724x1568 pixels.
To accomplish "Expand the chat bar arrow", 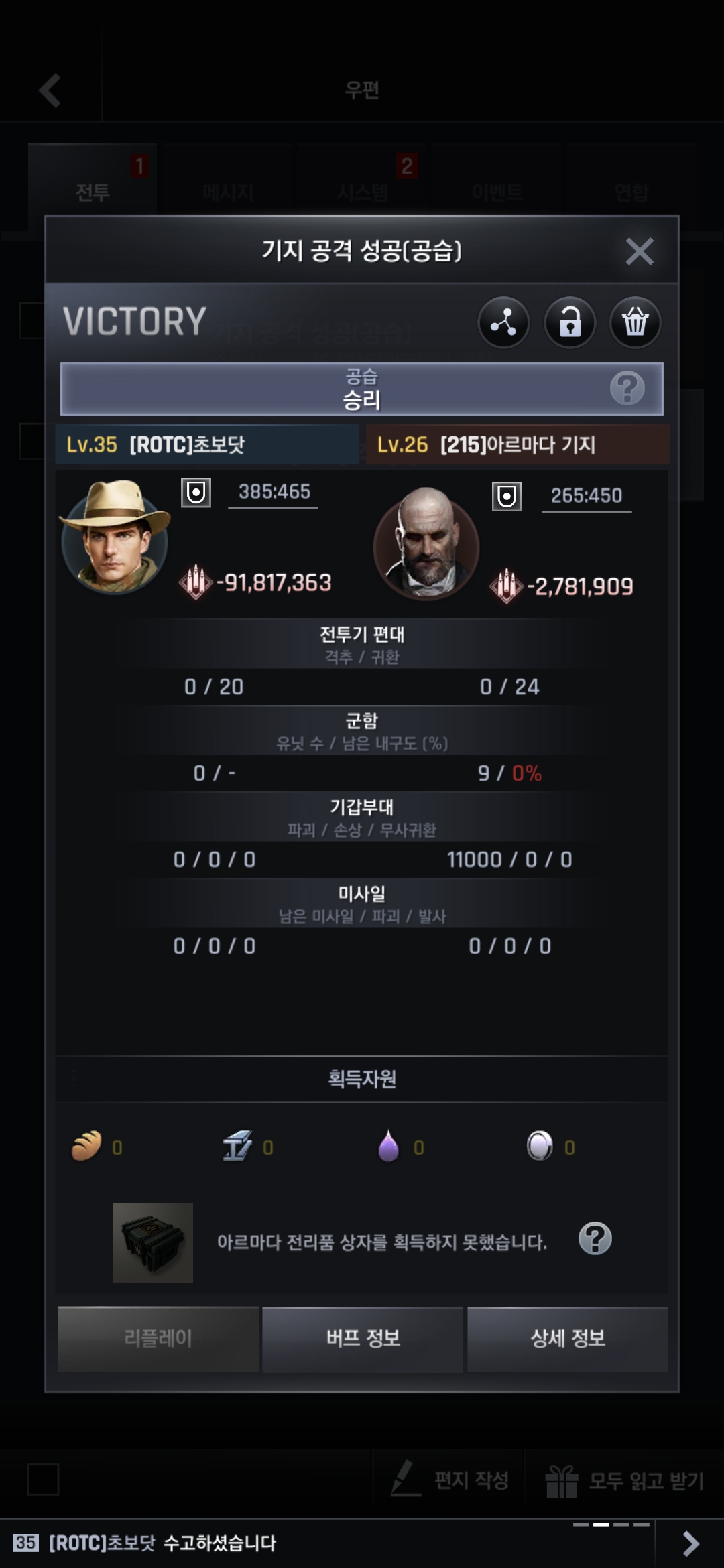I will click(690, 1543).
